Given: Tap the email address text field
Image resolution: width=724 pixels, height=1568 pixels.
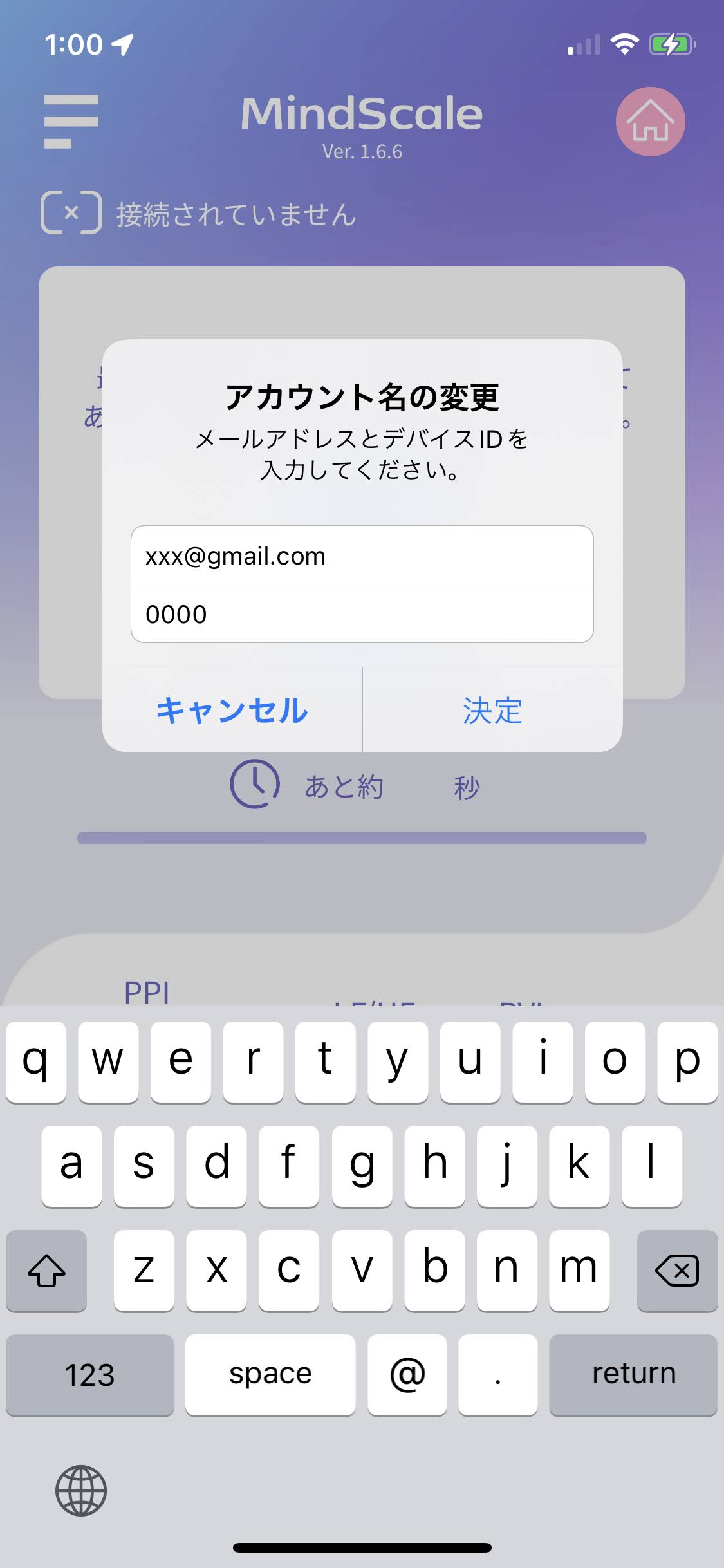Looking at the screenshot, I should tap(362, 555).
